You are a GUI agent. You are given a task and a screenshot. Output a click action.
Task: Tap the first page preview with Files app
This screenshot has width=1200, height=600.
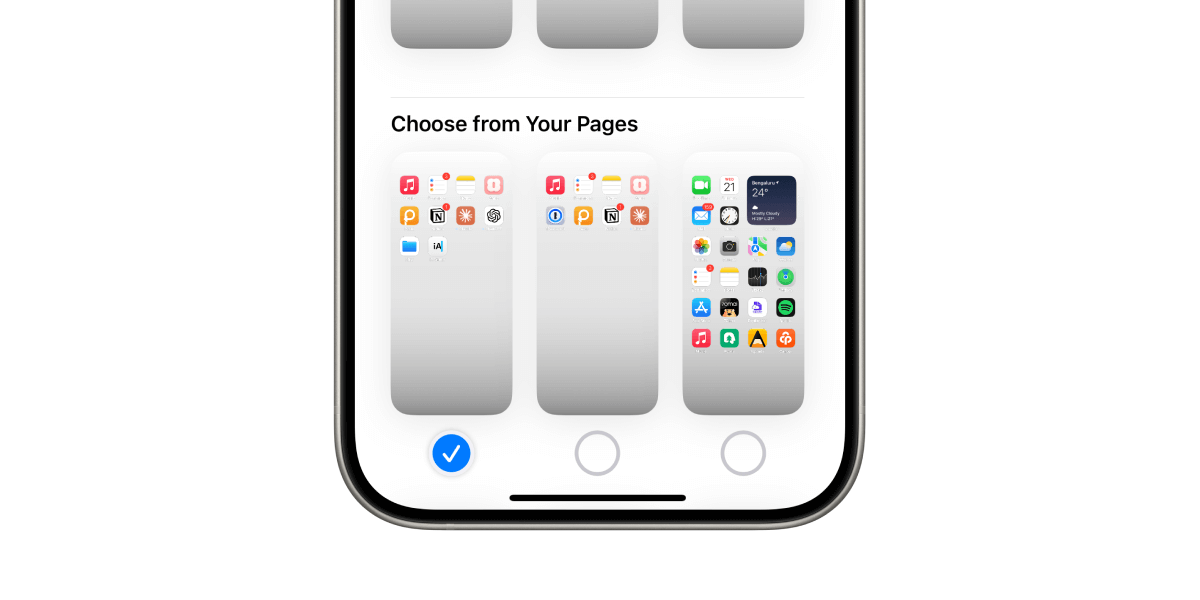pos(451,300)
